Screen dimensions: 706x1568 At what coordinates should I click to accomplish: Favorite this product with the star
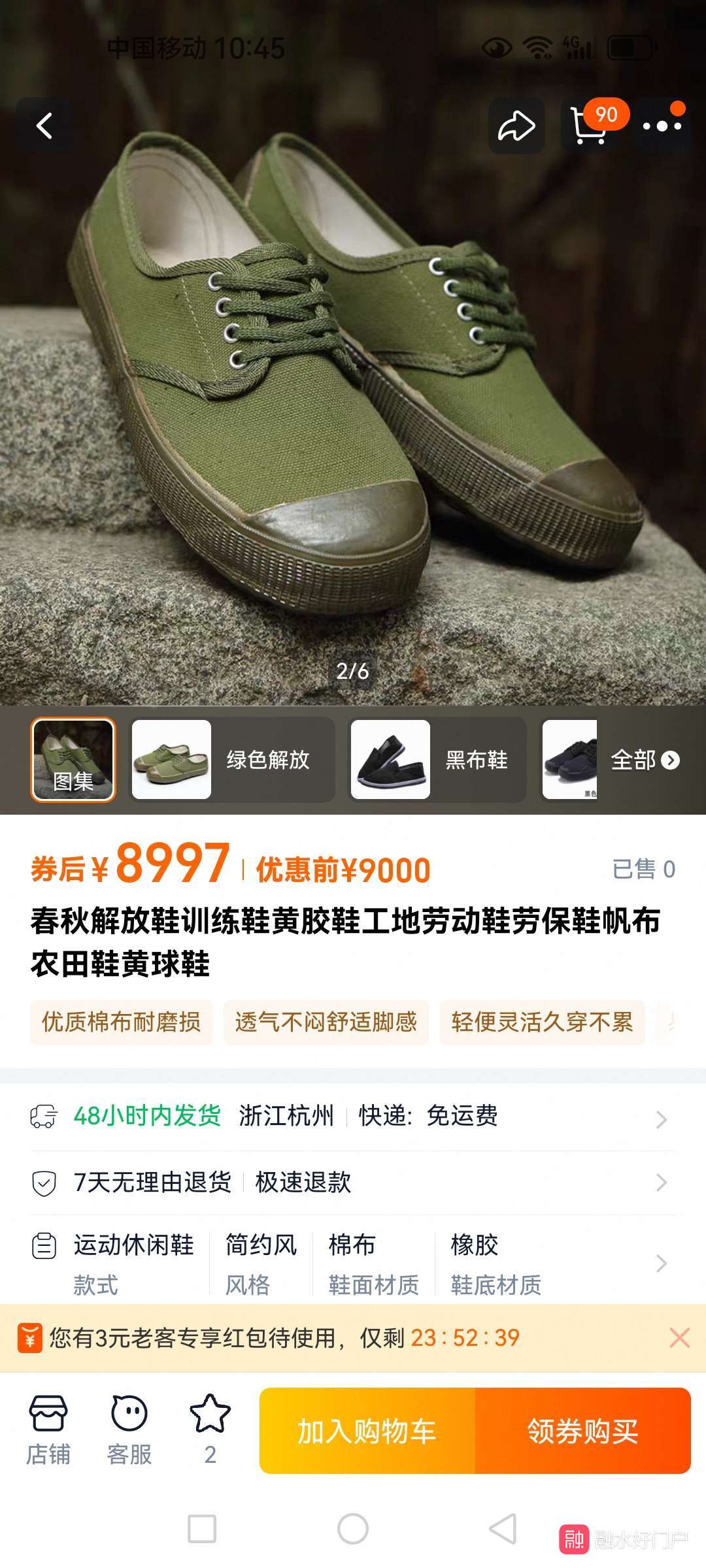(x=210, y=1431)
